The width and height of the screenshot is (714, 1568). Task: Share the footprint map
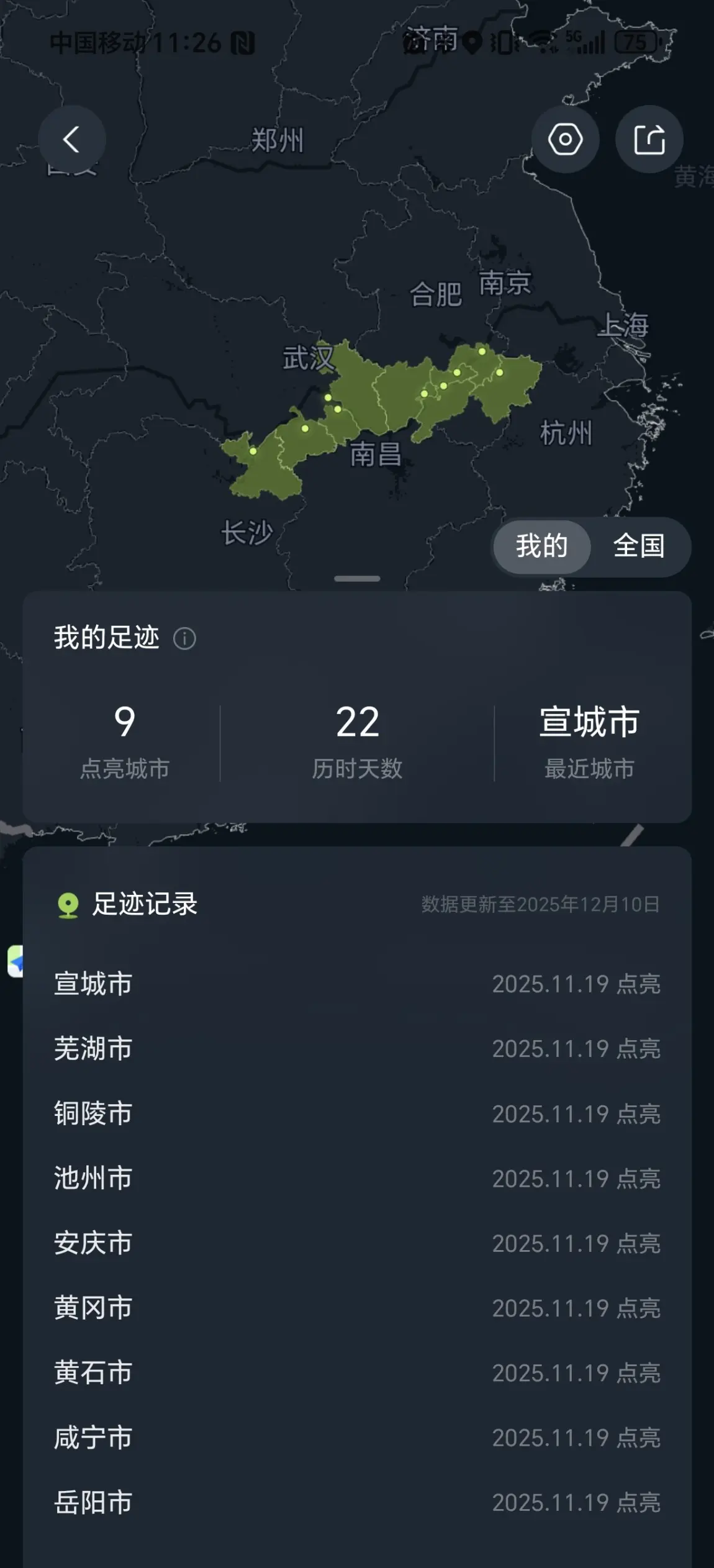649,139
